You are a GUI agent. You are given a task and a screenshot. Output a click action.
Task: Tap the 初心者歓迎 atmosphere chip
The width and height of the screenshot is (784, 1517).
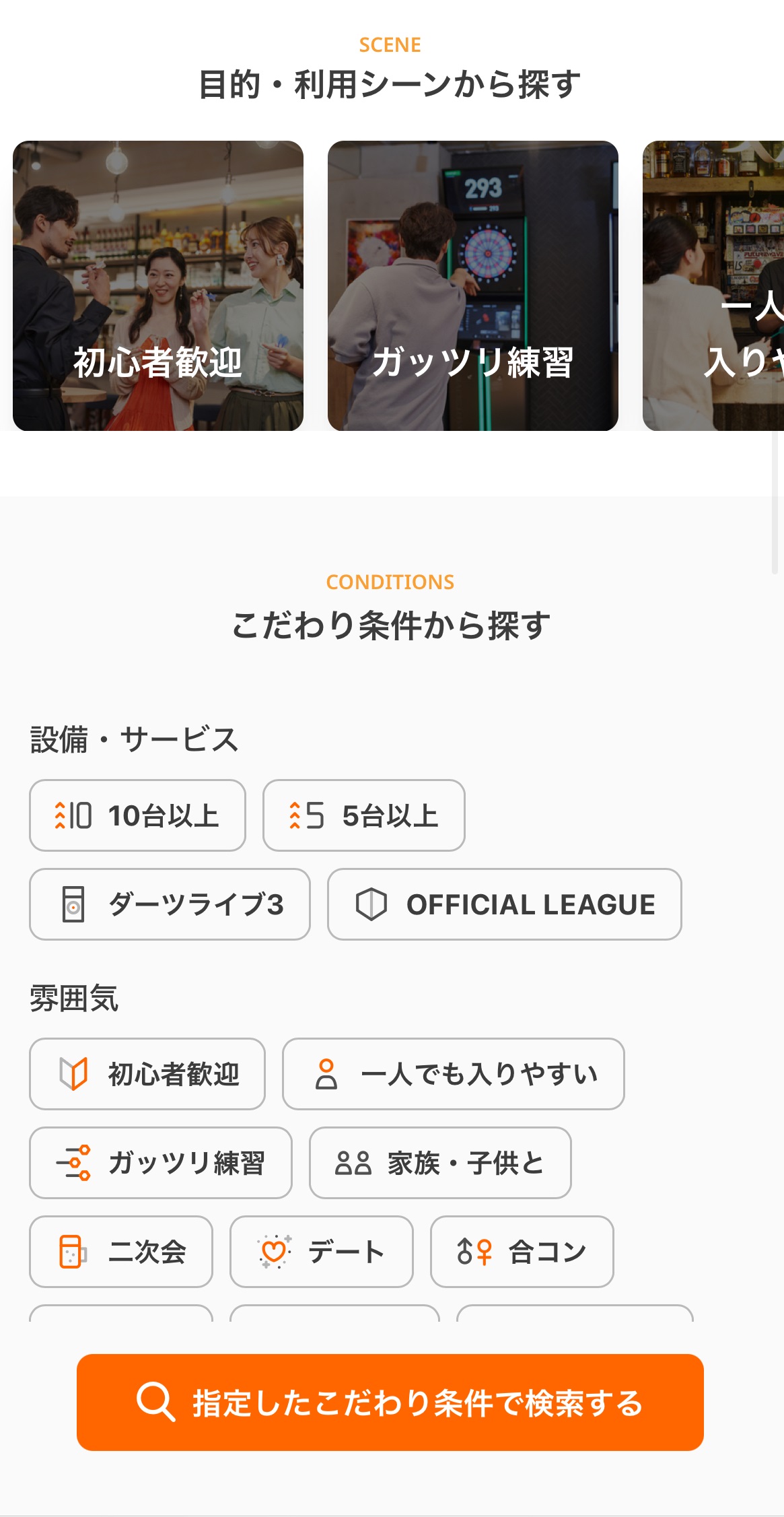tap(147, 1074)
